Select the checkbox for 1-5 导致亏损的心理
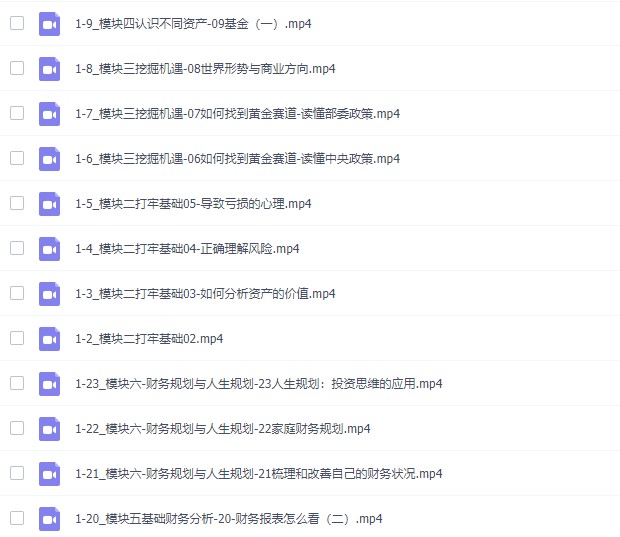620x537 pixels. click(x=17, y=203)
